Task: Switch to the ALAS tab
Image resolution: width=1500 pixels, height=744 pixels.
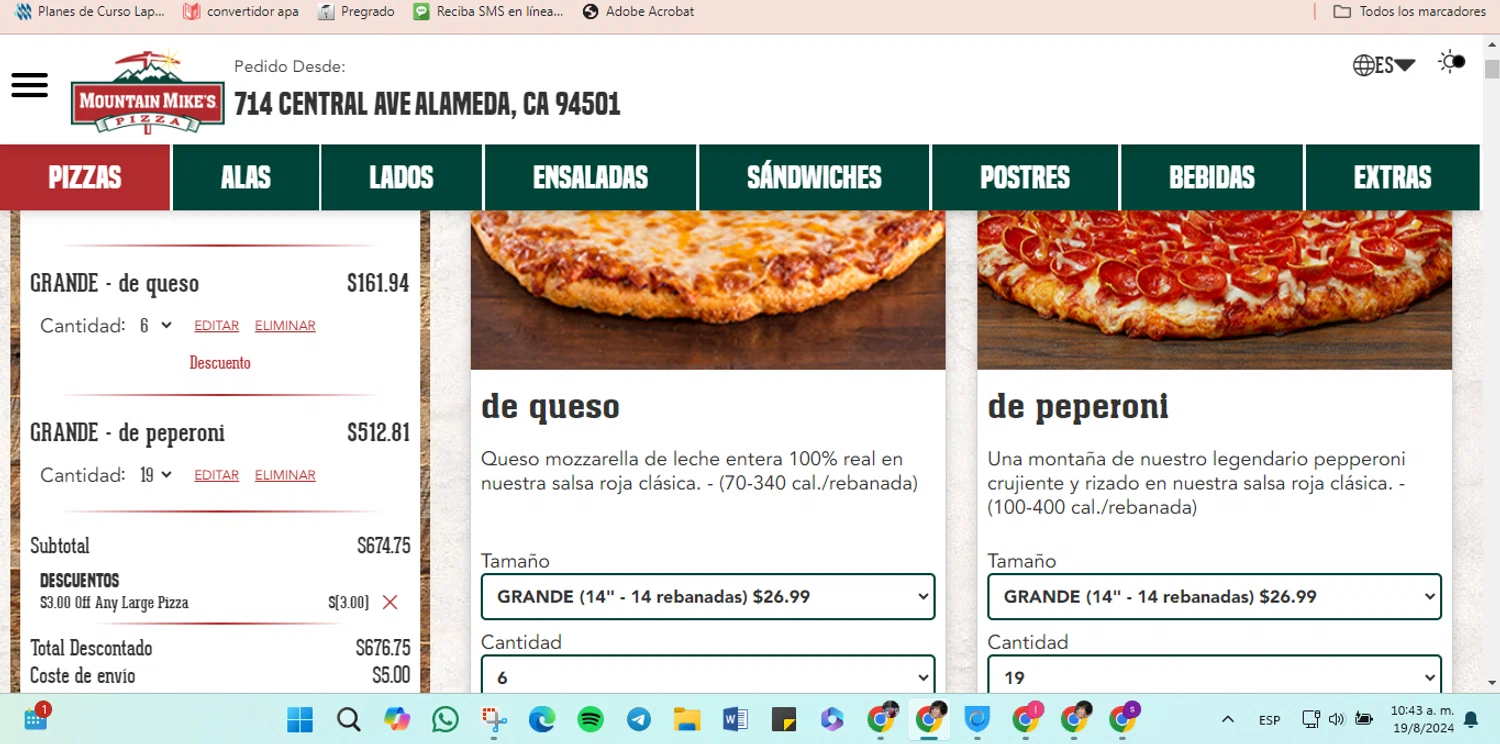Action: tap(246, 178)
